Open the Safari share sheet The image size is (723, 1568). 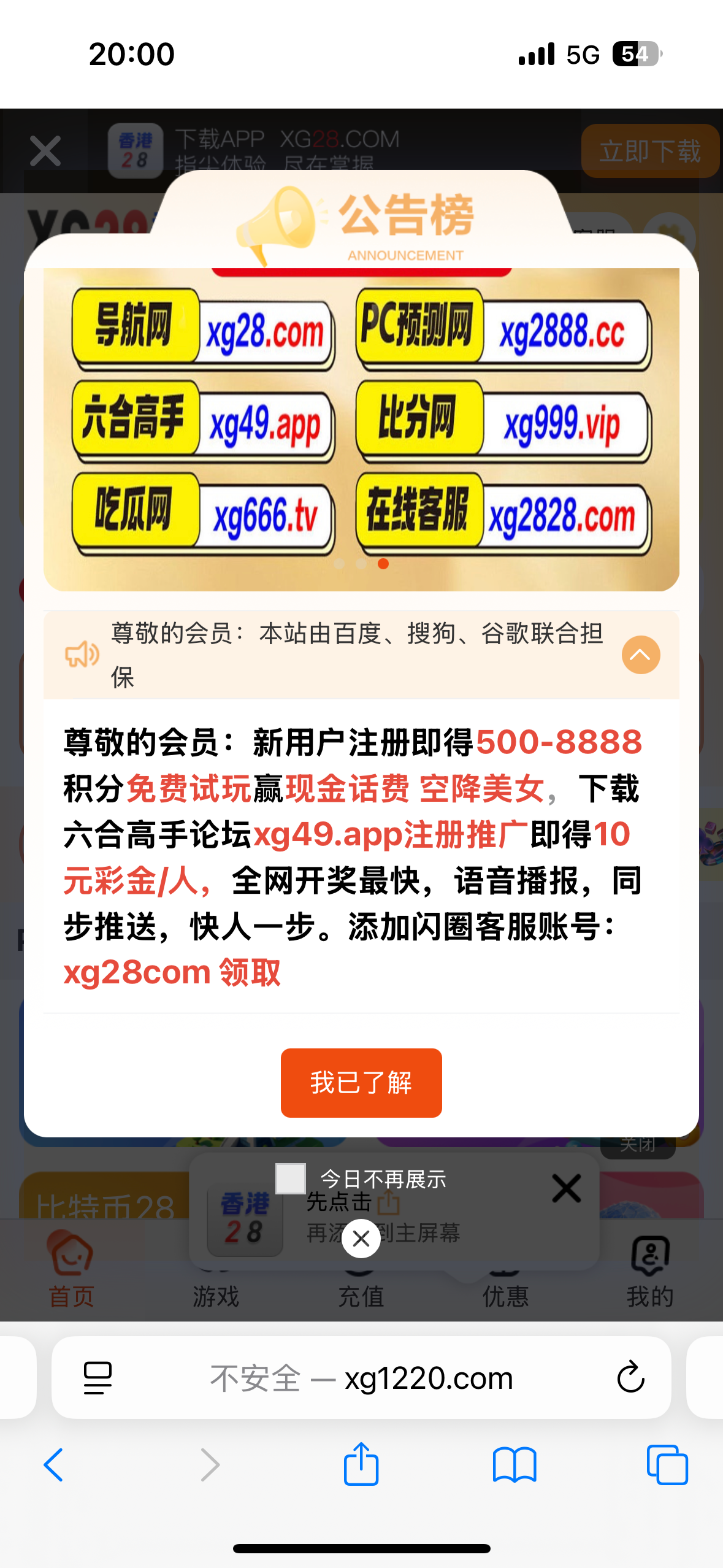click(x=361, y=1464)
